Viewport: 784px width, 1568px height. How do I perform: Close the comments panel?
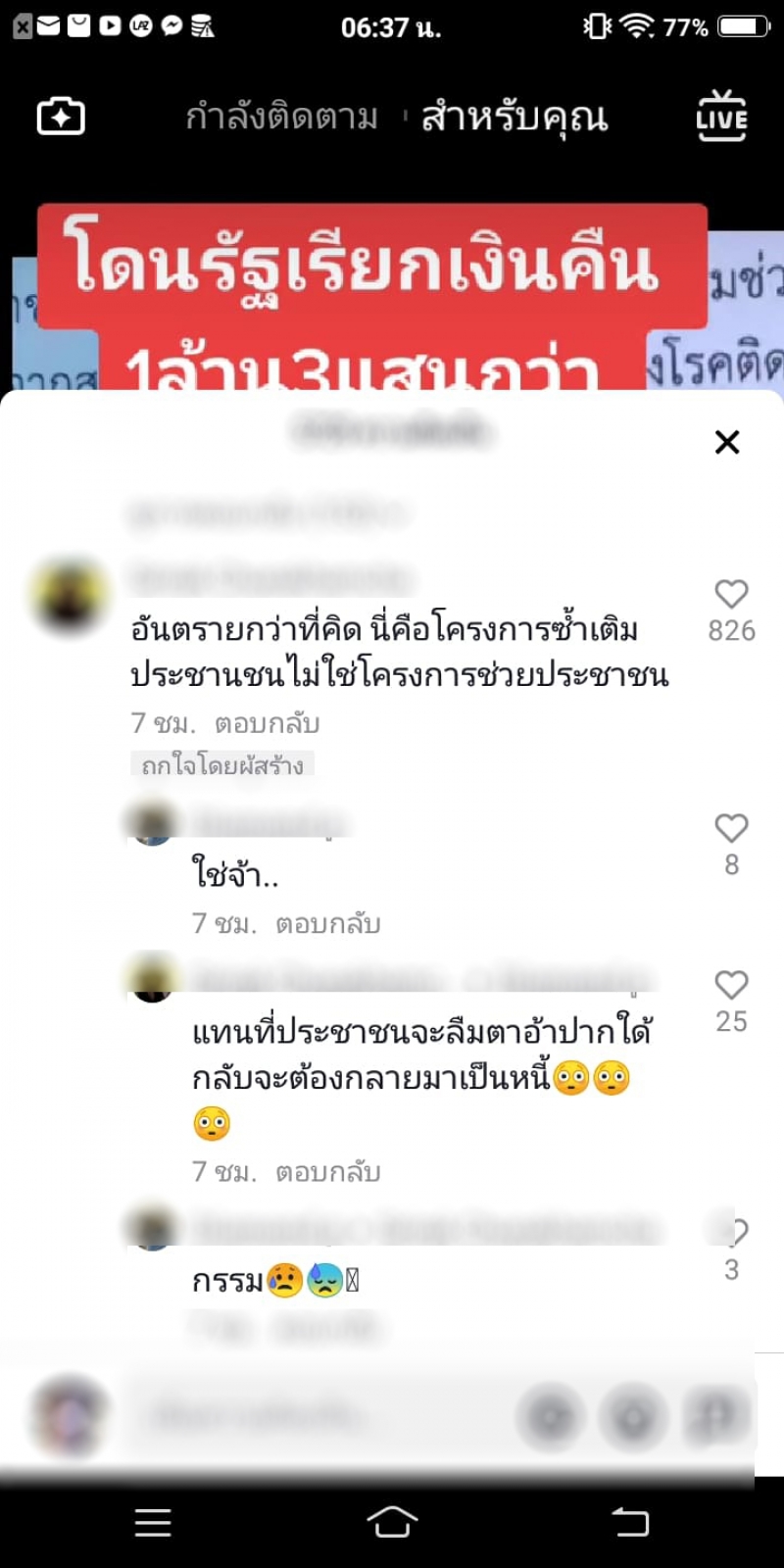click(727, 442)
